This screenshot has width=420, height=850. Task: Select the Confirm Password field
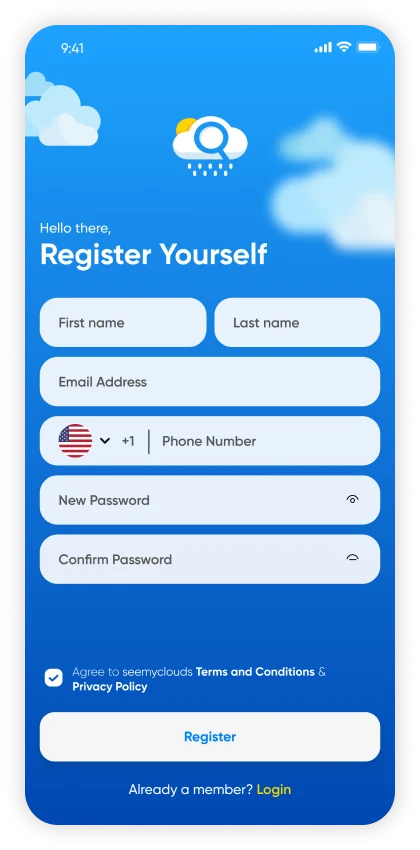[210, 559]
